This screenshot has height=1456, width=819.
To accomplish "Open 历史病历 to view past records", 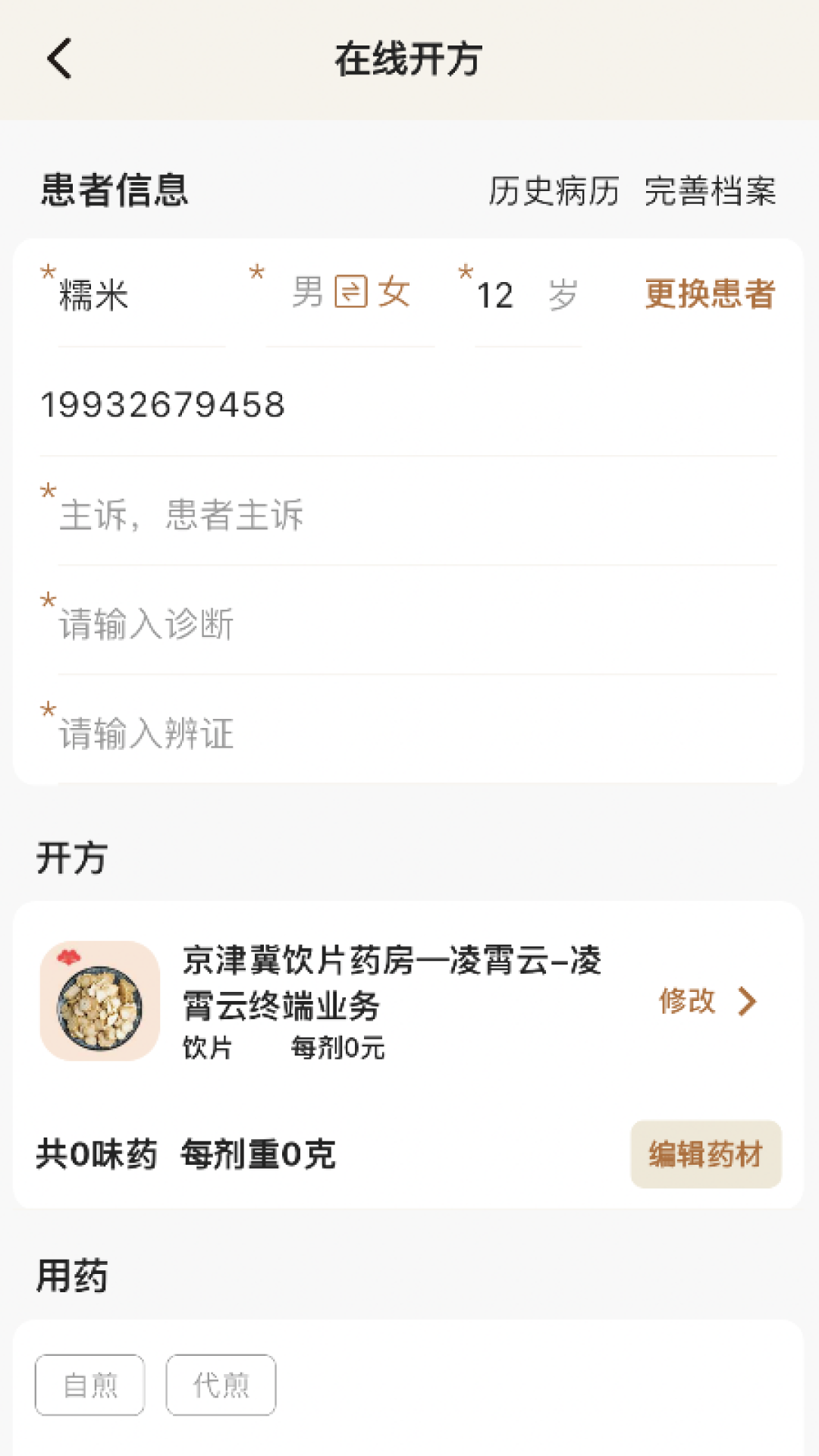I will tap(554, 192).
